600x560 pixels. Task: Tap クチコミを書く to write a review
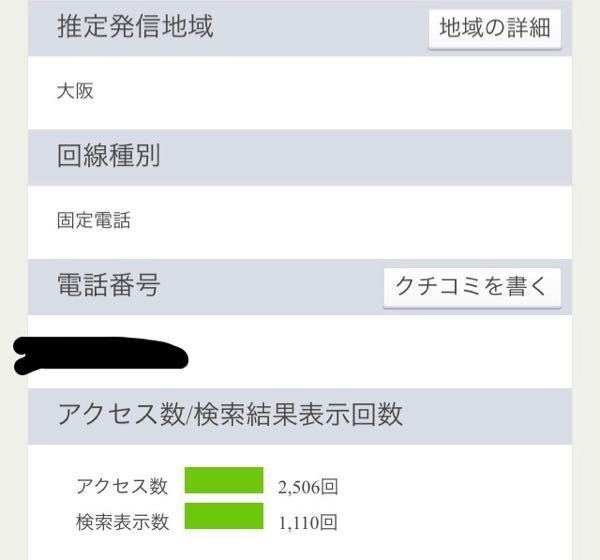click(472, 287)
